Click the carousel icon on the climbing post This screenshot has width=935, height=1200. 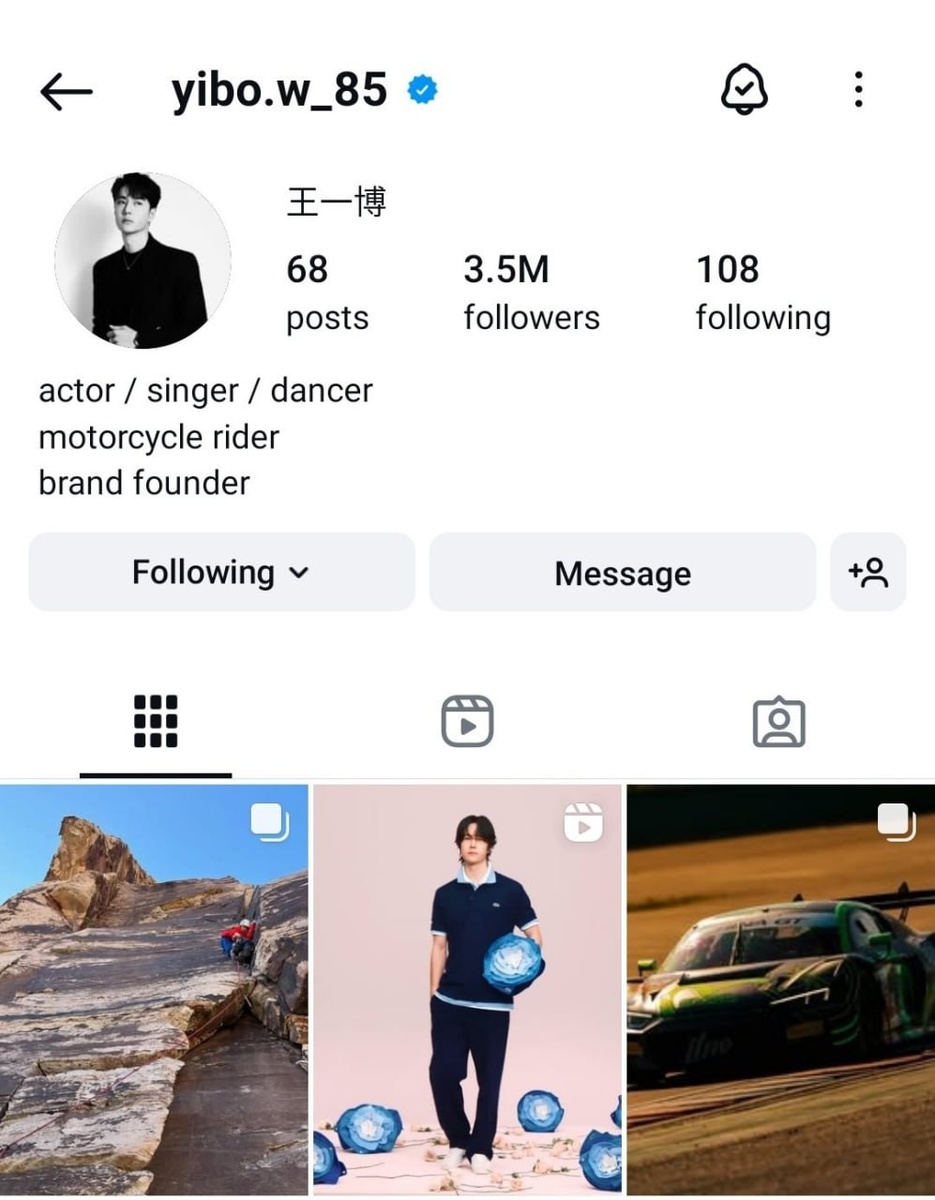(x=268, y=823)
